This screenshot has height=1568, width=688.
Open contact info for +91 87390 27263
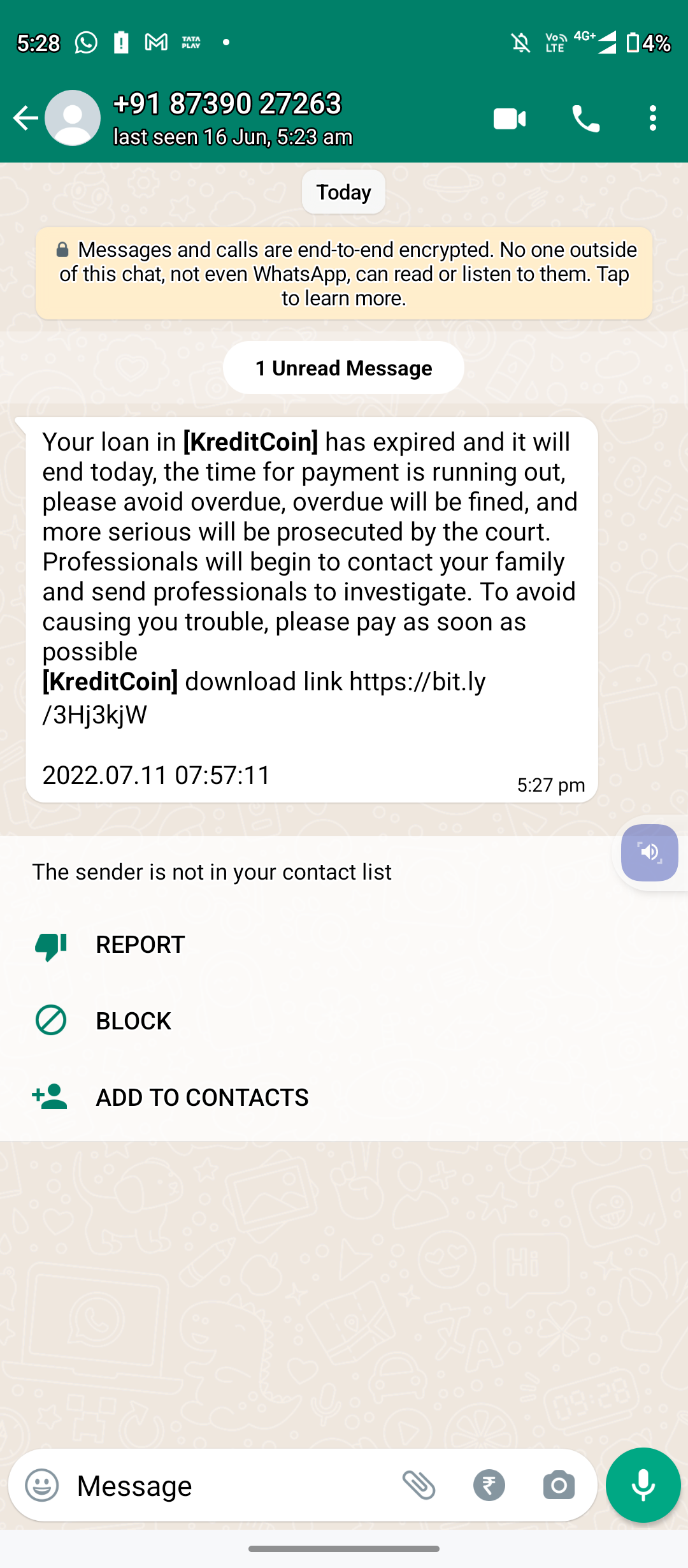coord(255,118)
